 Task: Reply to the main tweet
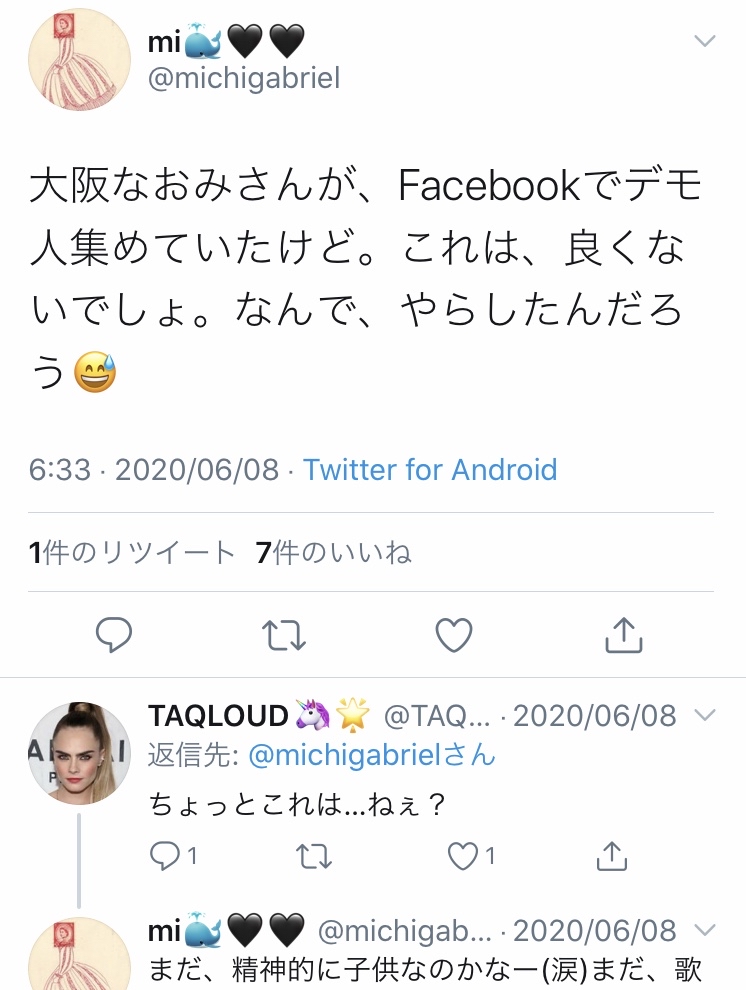pyautogui.click(x=114, y=633)
